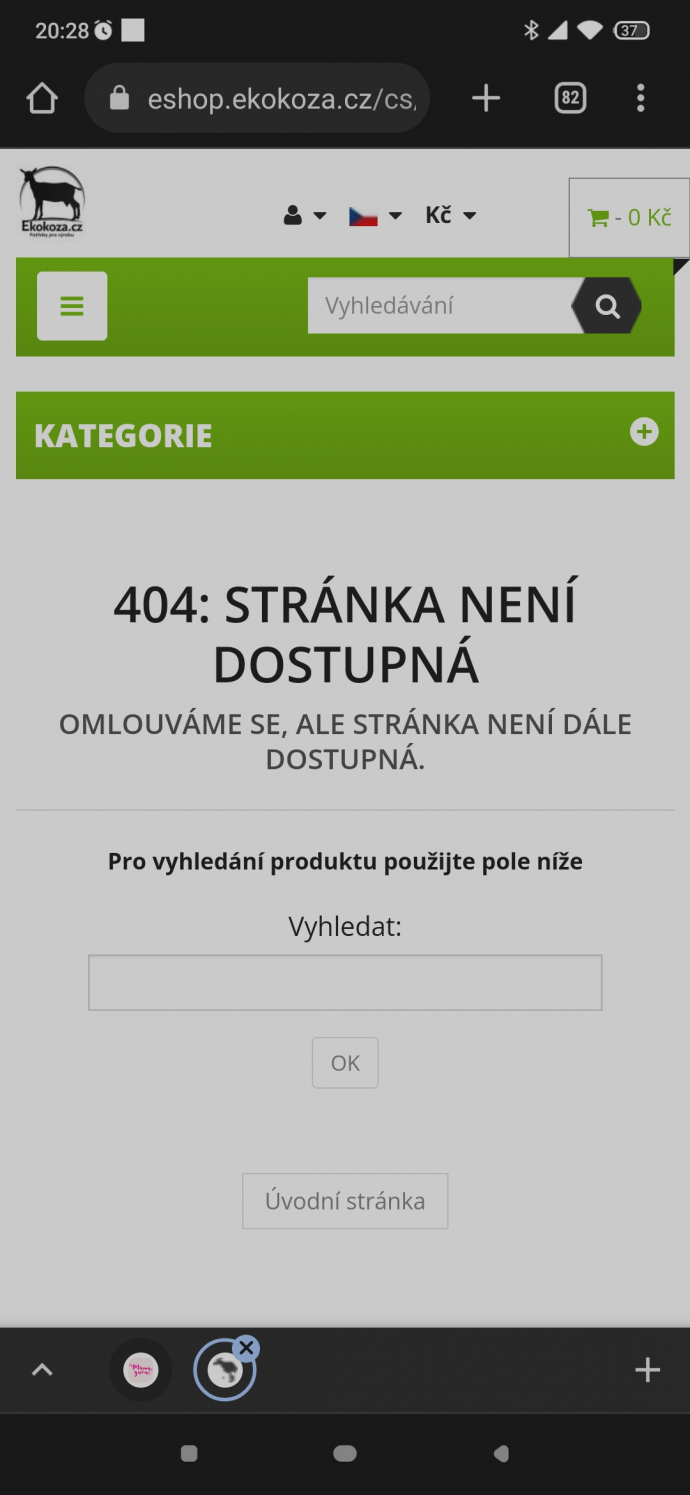Tap the eshop.ekokoza.cz address bar
Screen dimensions: 690x1495
click(257, 98)
